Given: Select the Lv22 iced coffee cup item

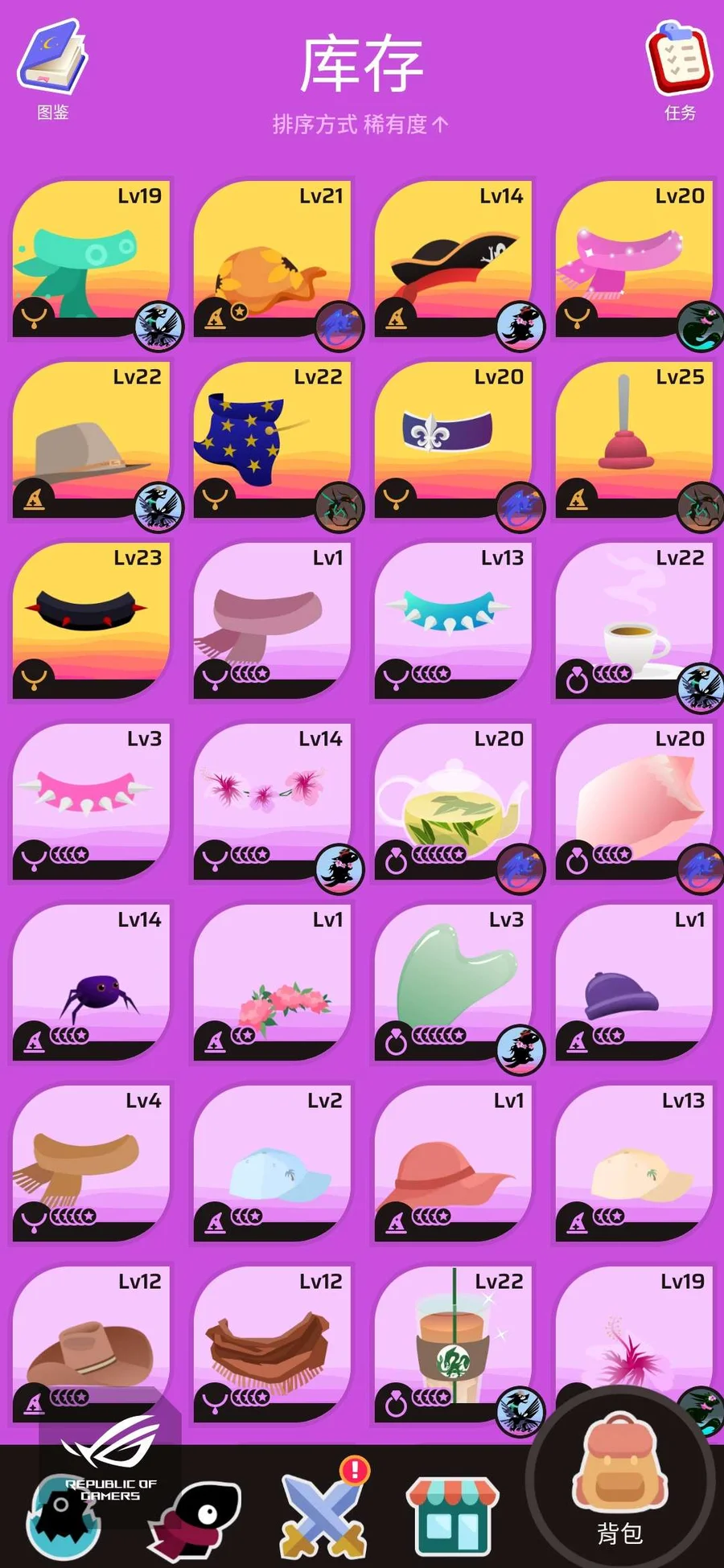Looking at the screenshot, I should point(453,1344).
